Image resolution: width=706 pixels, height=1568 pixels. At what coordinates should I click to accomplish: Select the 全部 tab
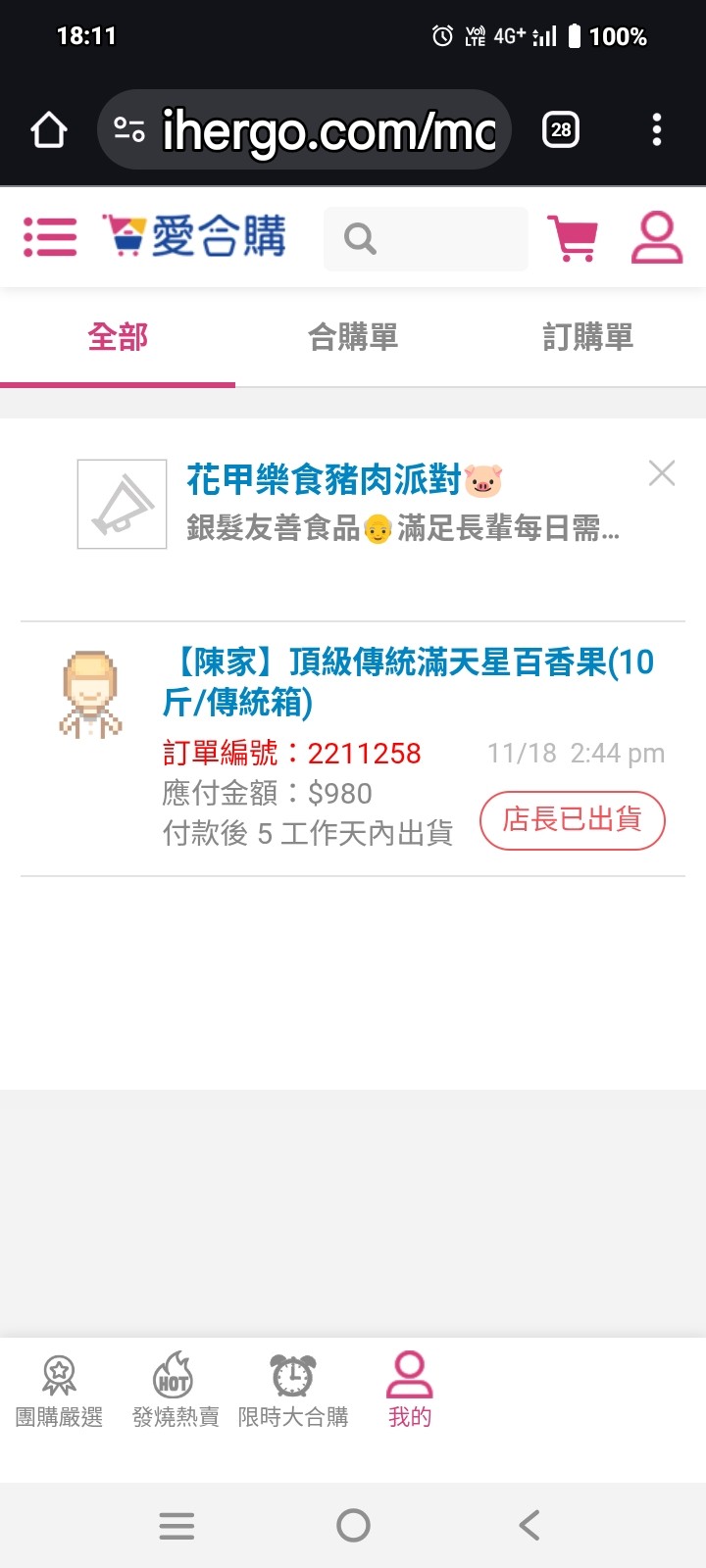click(118, 337)
